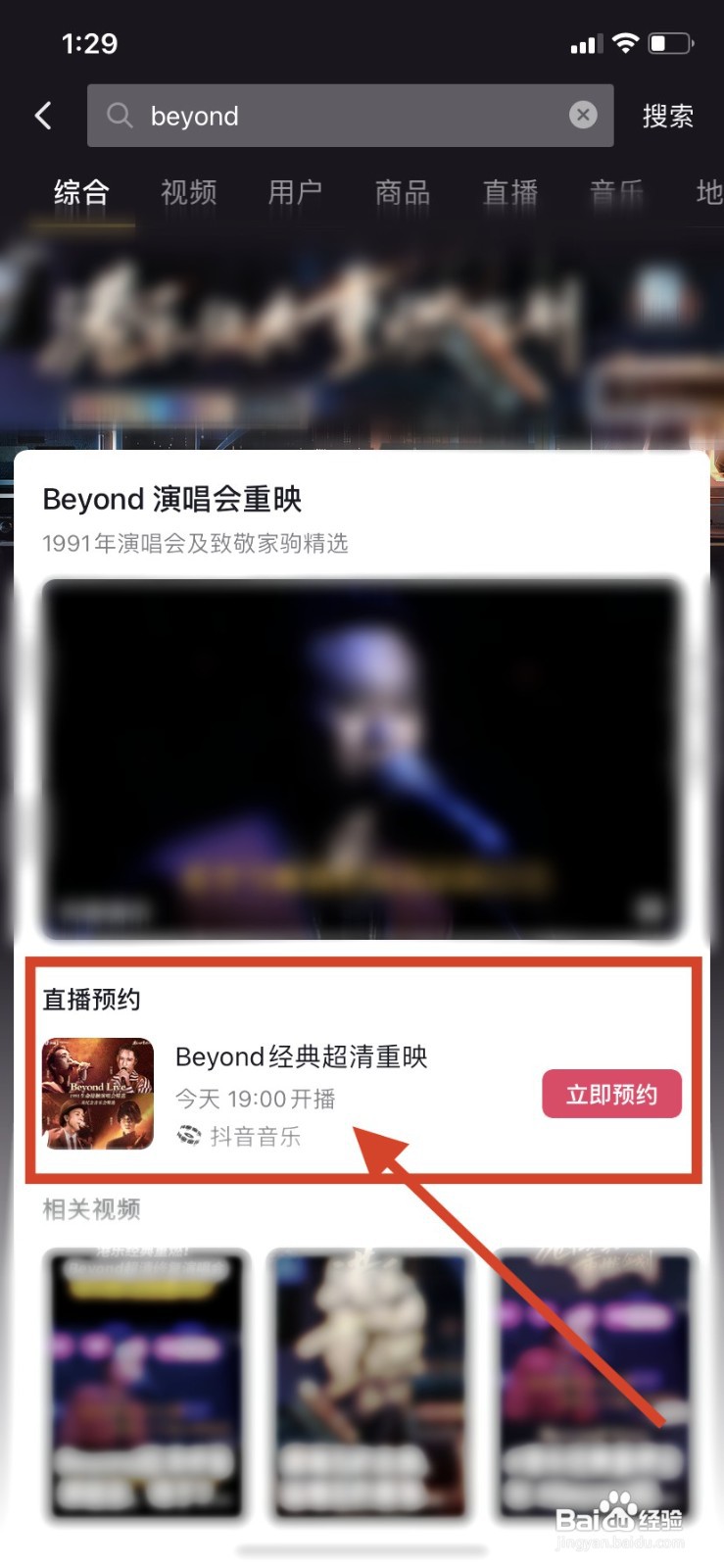Tap the Wi-Fi icon in the status bar
The height and width of the screenshot is (1568, 724).
tap(625, 42)
